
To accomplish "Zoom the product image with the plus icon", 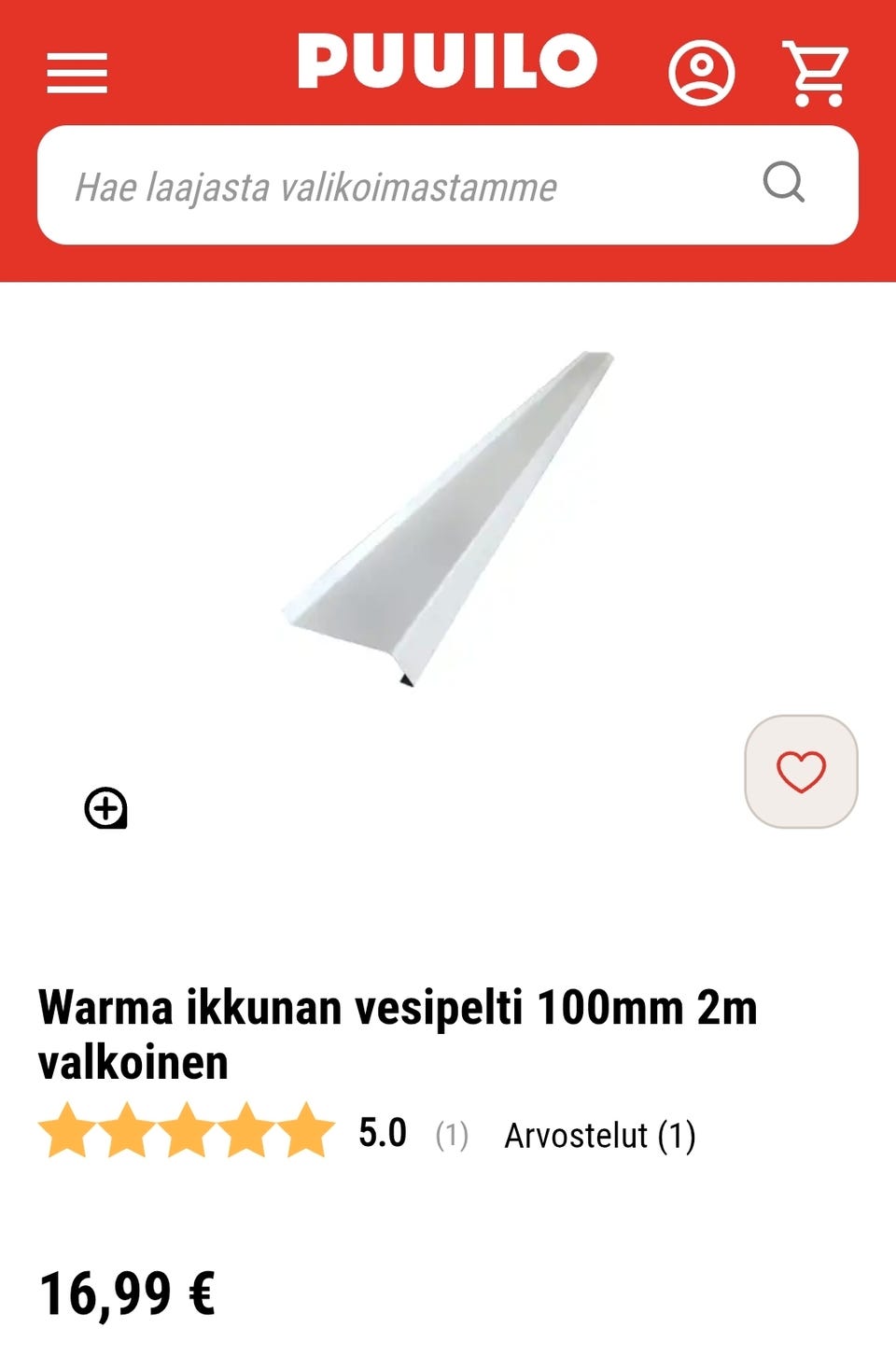I will pyautogui.click(x=105, y=808).
